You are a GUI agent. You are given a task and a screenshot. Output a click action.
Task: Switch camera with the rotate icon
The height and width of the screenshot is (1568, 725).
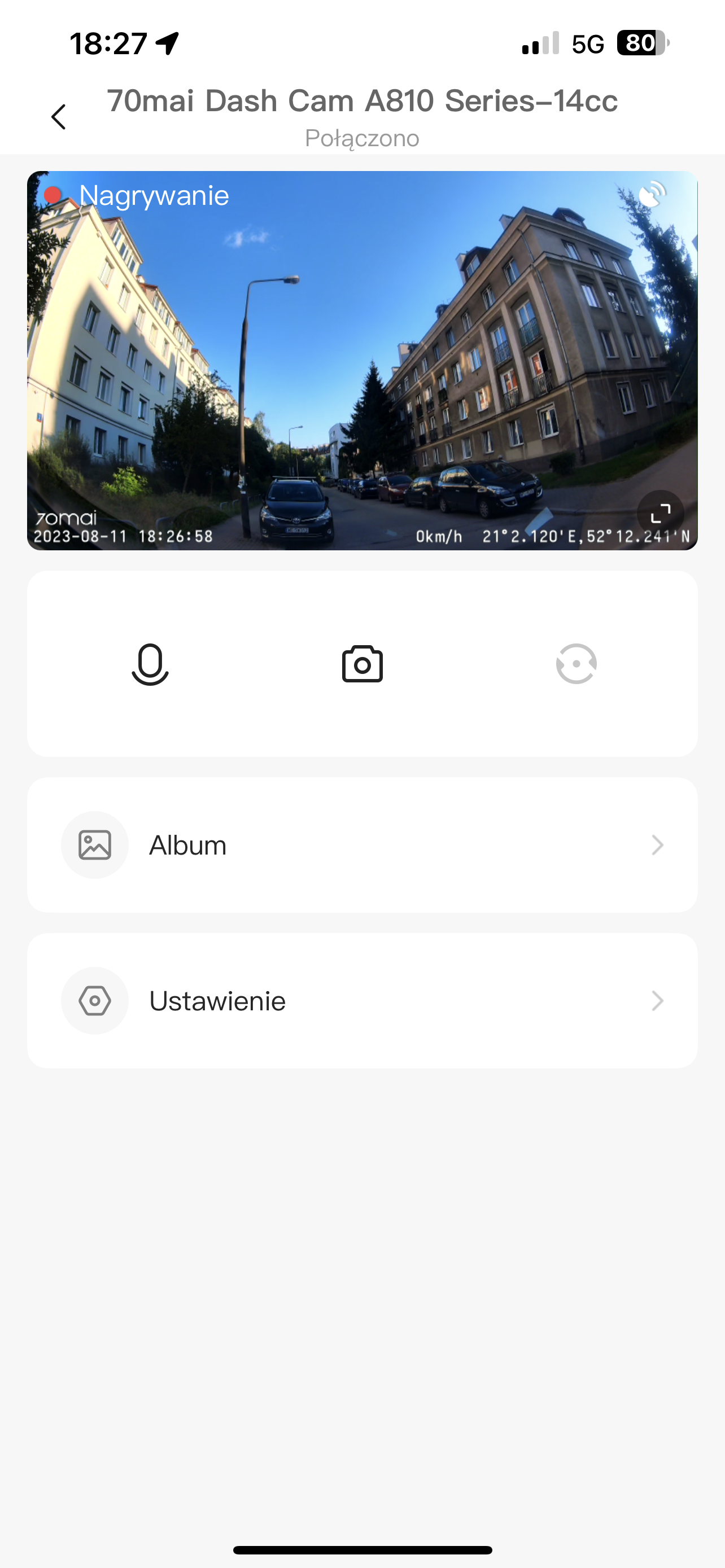tap(576, 664)
